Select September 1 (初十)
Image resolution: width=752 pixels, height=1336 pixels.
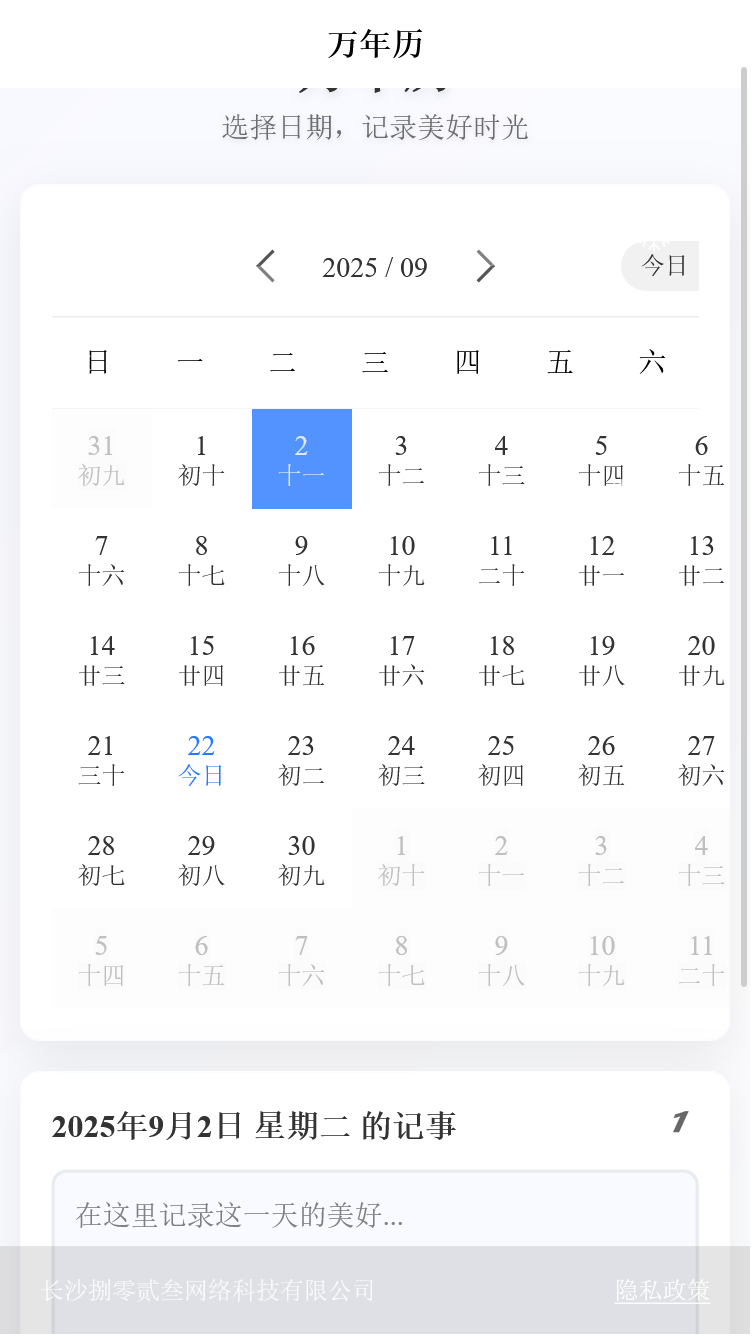click(201, 459)
